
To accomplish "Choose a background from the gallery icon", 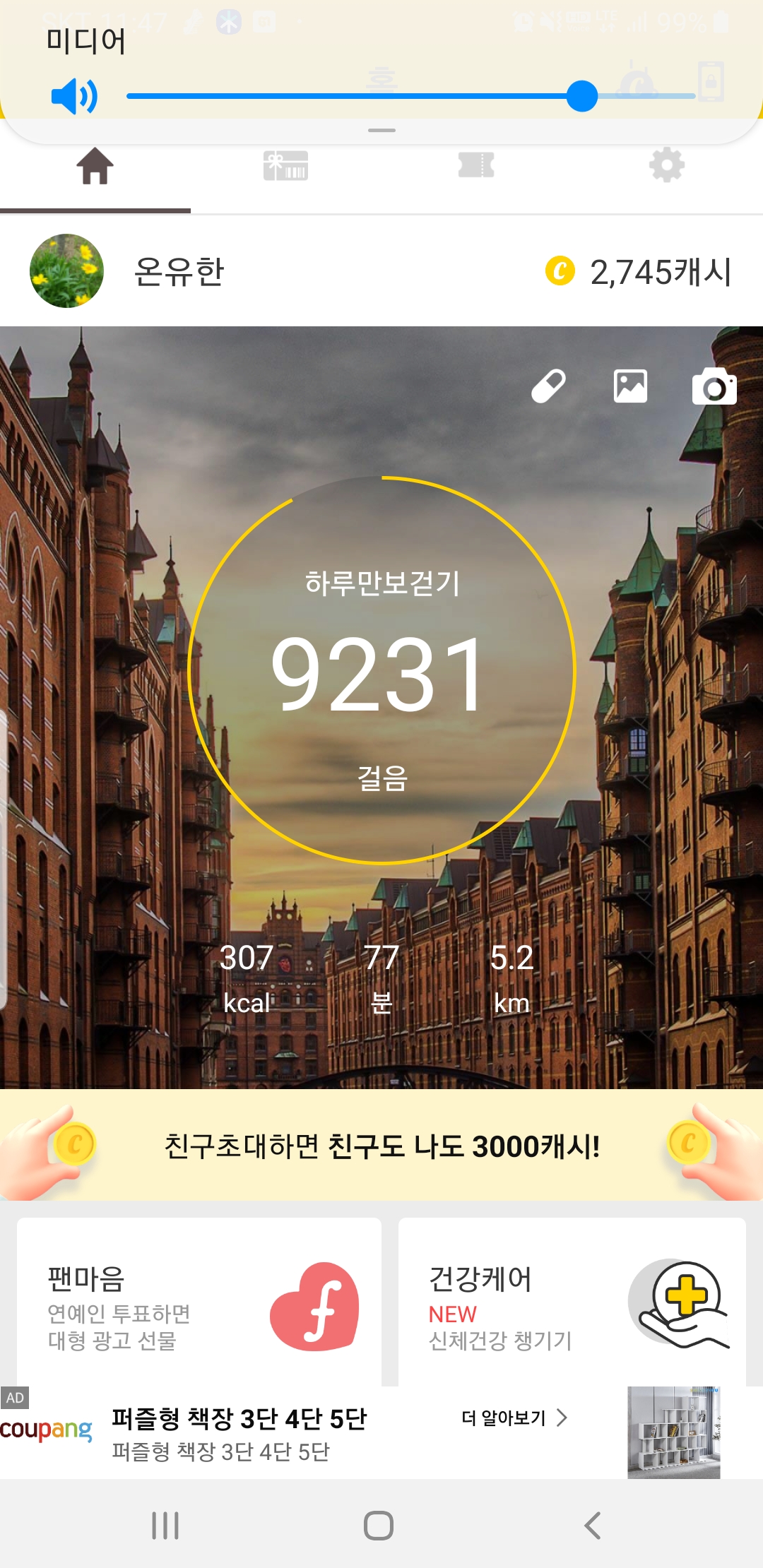I will point(630,386).
